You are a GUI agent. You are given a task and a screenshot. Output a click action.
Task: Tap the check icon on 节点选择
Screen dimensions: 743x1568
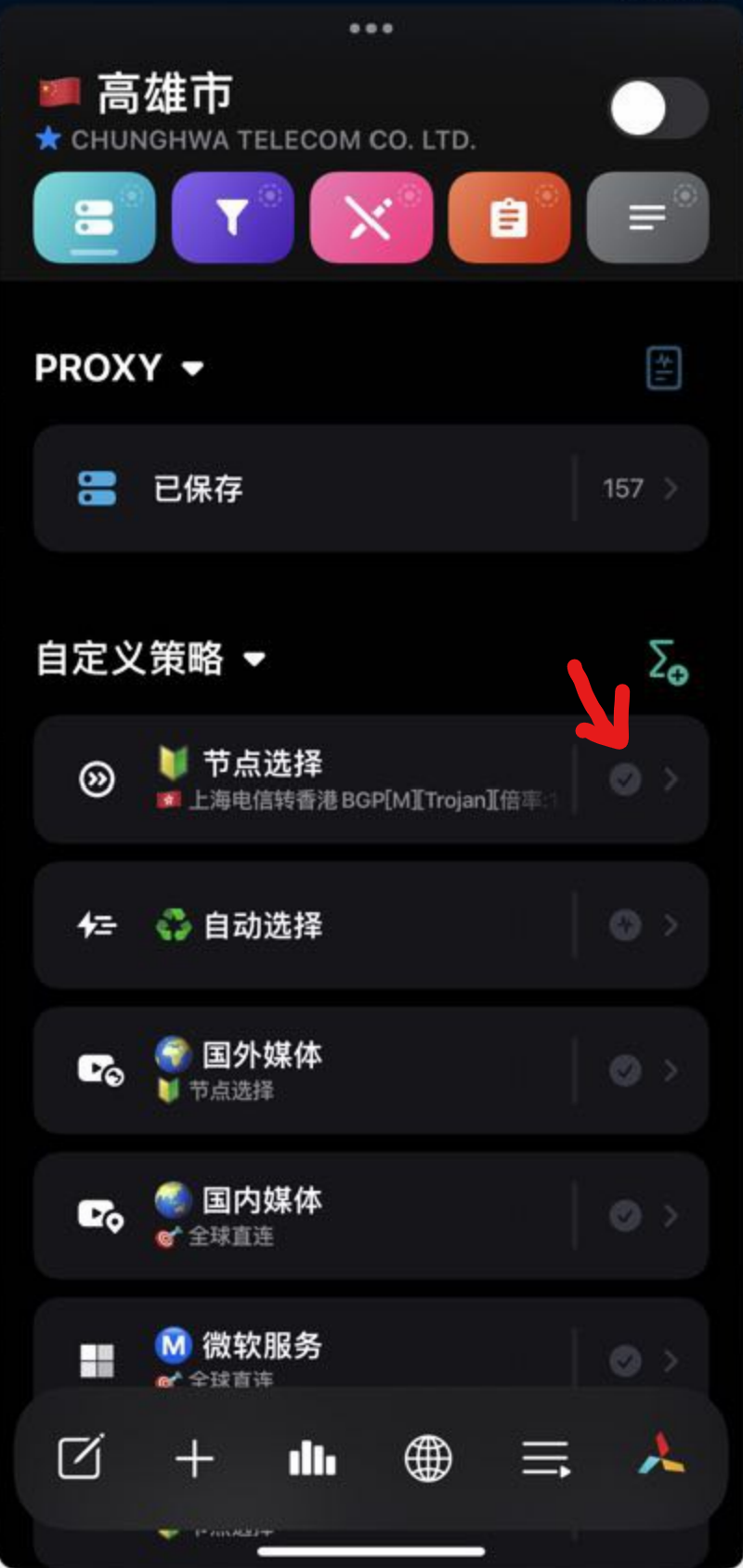pos(625,779)
